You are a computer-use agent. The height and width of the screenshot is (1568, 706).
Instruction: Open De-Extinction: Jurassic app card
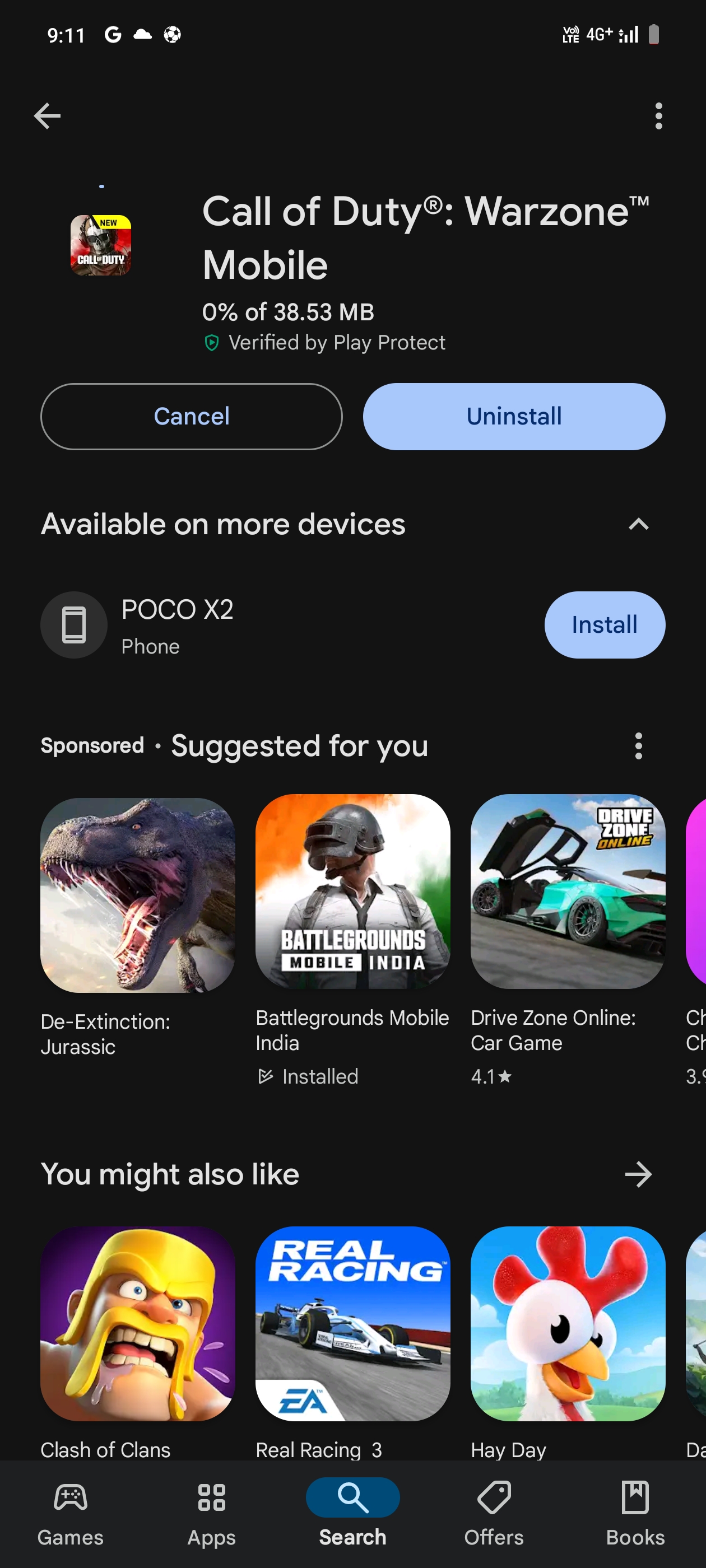pos(138,895)
